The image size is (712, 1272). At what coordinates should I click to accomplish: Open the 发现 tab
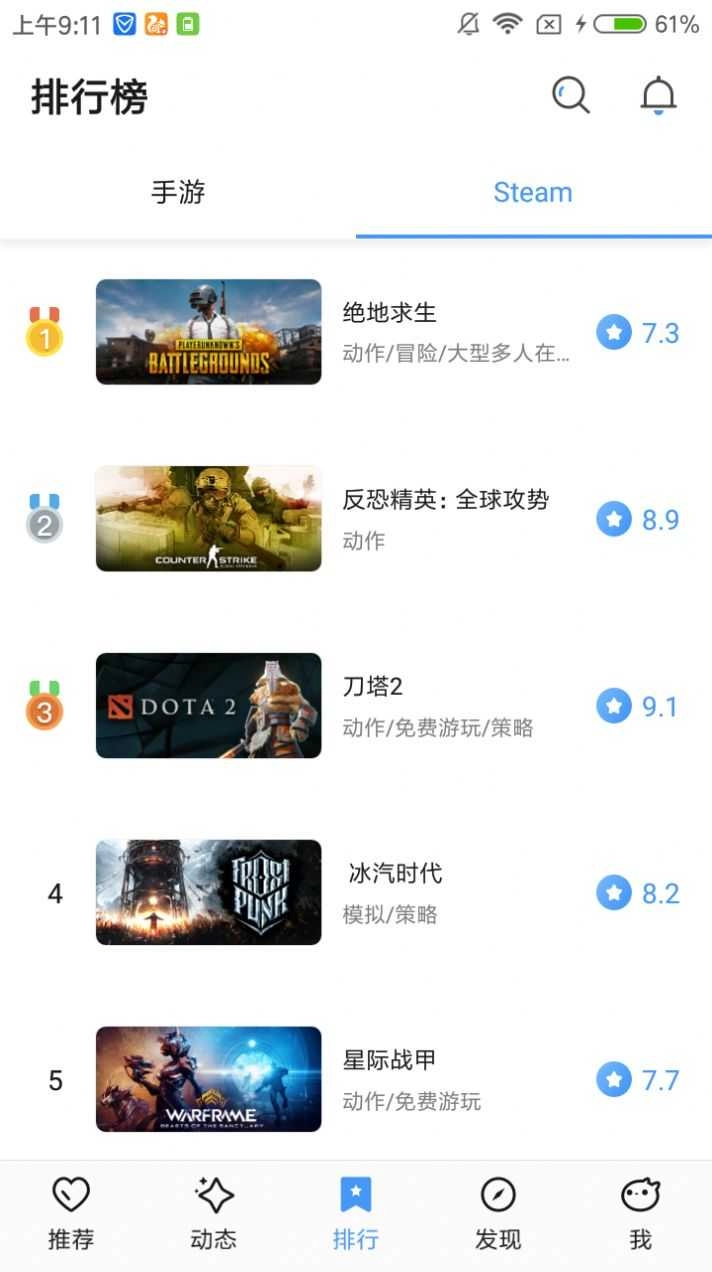(498, 1214)
